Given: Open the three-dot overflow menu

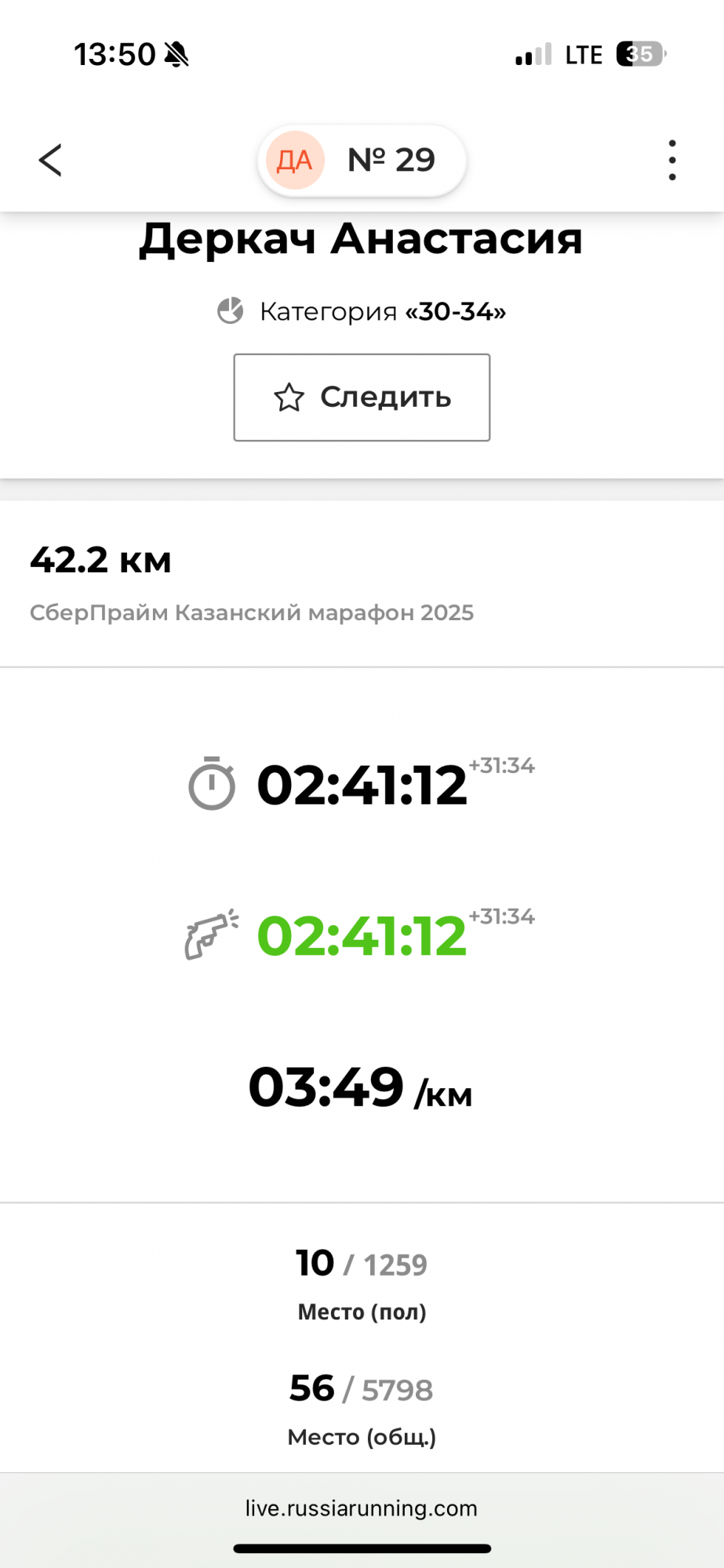Looking at the screenshot, I should (672, 161).
